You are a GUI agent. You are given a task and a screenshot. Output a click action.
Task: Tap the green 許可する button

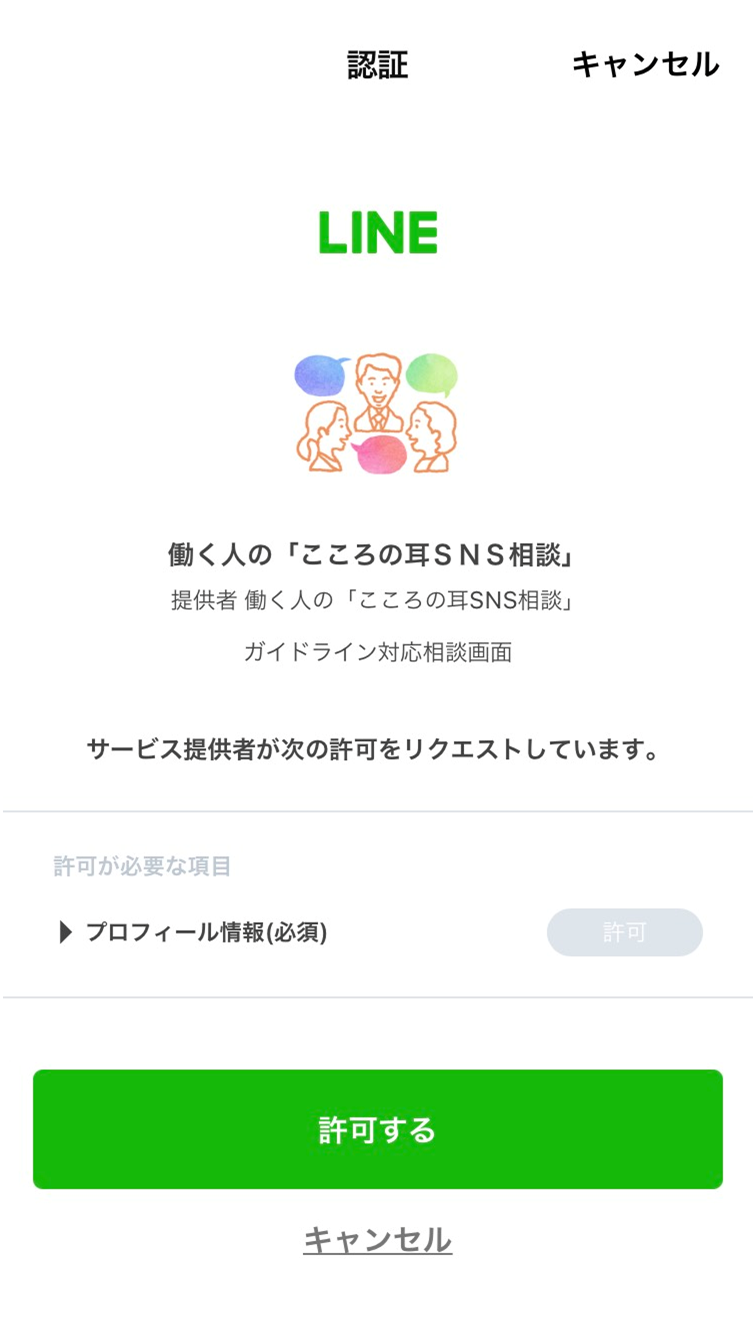click(x=378, y=1129)
